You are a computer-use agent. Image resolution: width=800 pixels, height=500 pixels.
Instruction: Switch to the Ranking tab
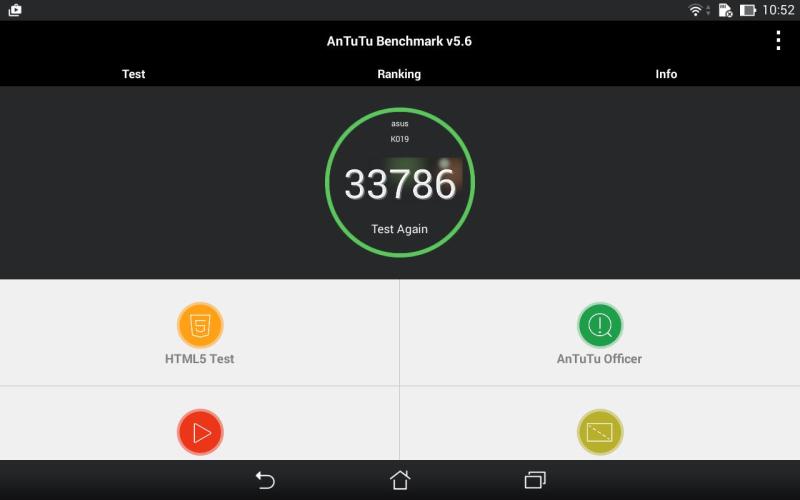(399, 74)
